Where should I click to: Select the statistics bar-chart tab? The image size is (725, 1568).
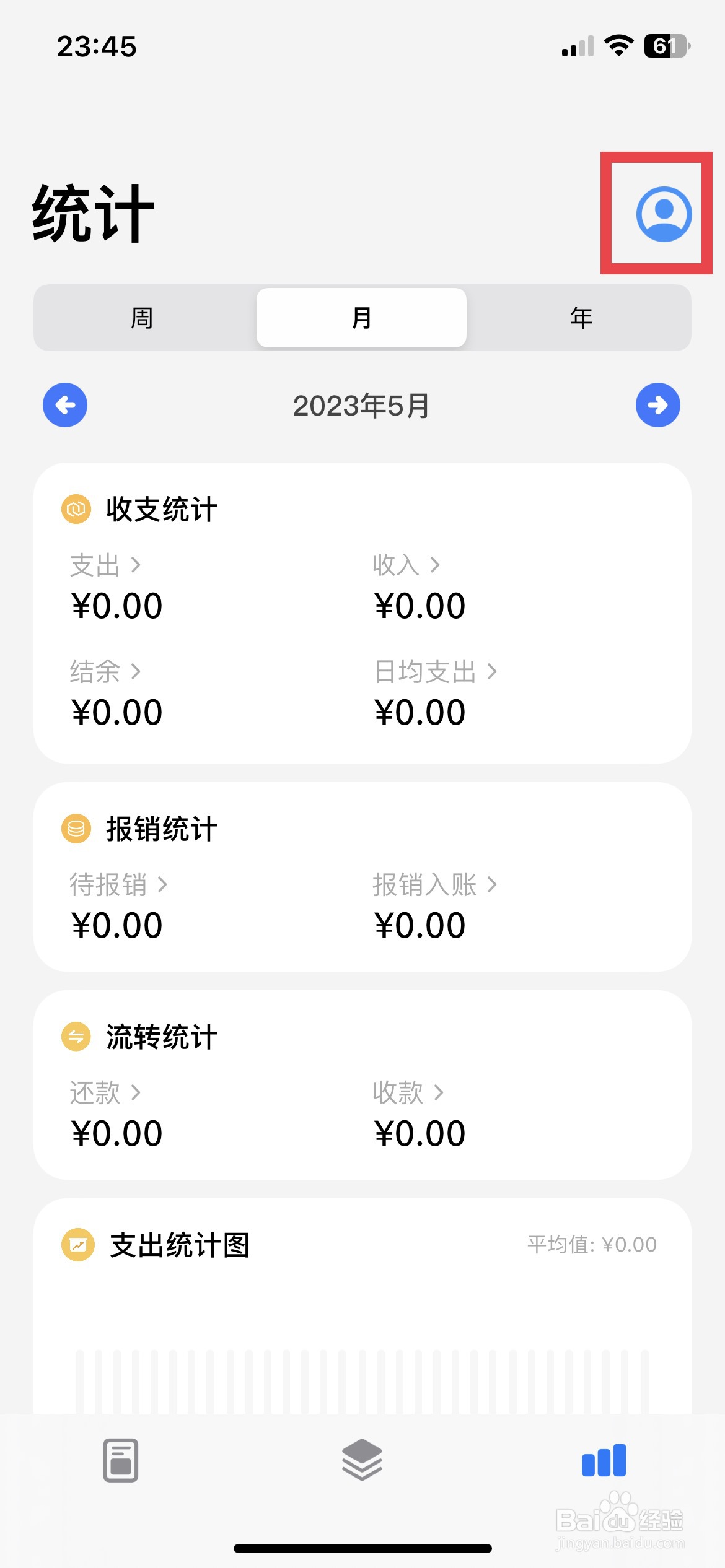604,1460
